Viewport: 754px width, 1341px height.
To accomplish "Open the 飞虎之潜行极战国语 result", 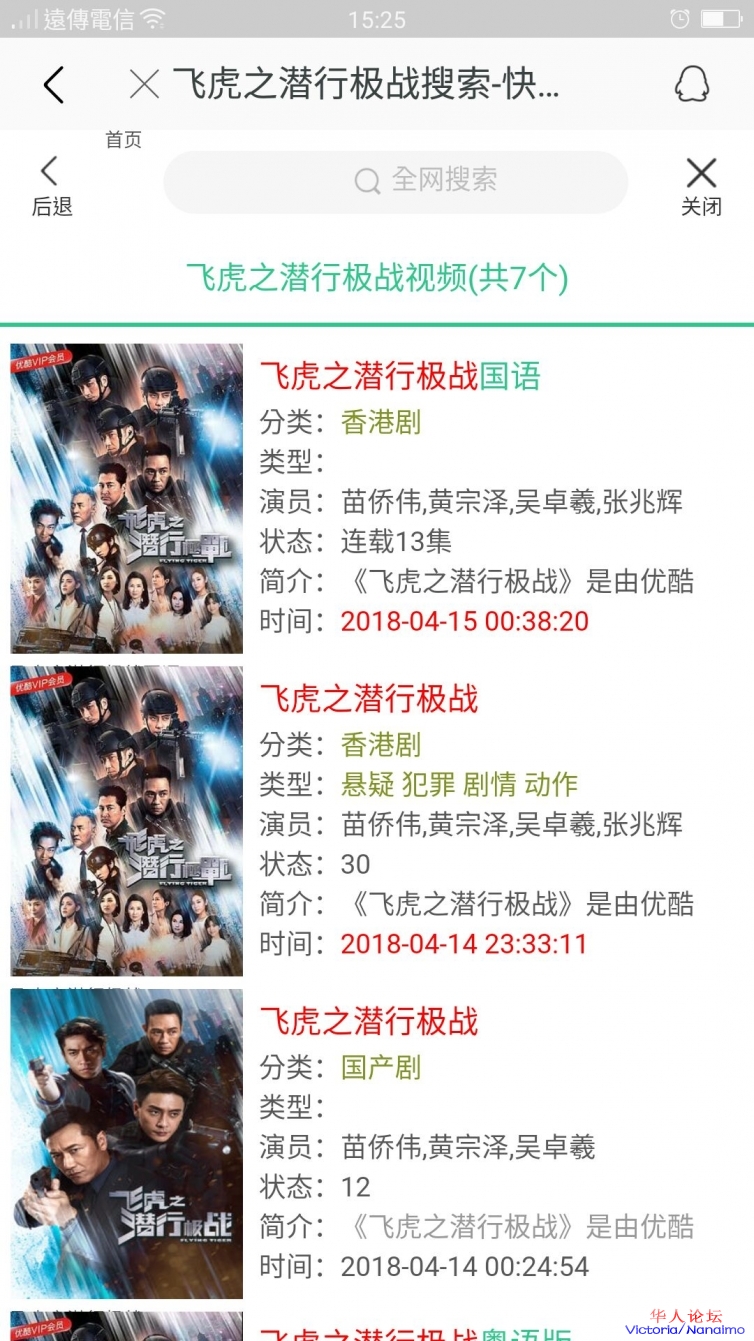I will 400,377.
